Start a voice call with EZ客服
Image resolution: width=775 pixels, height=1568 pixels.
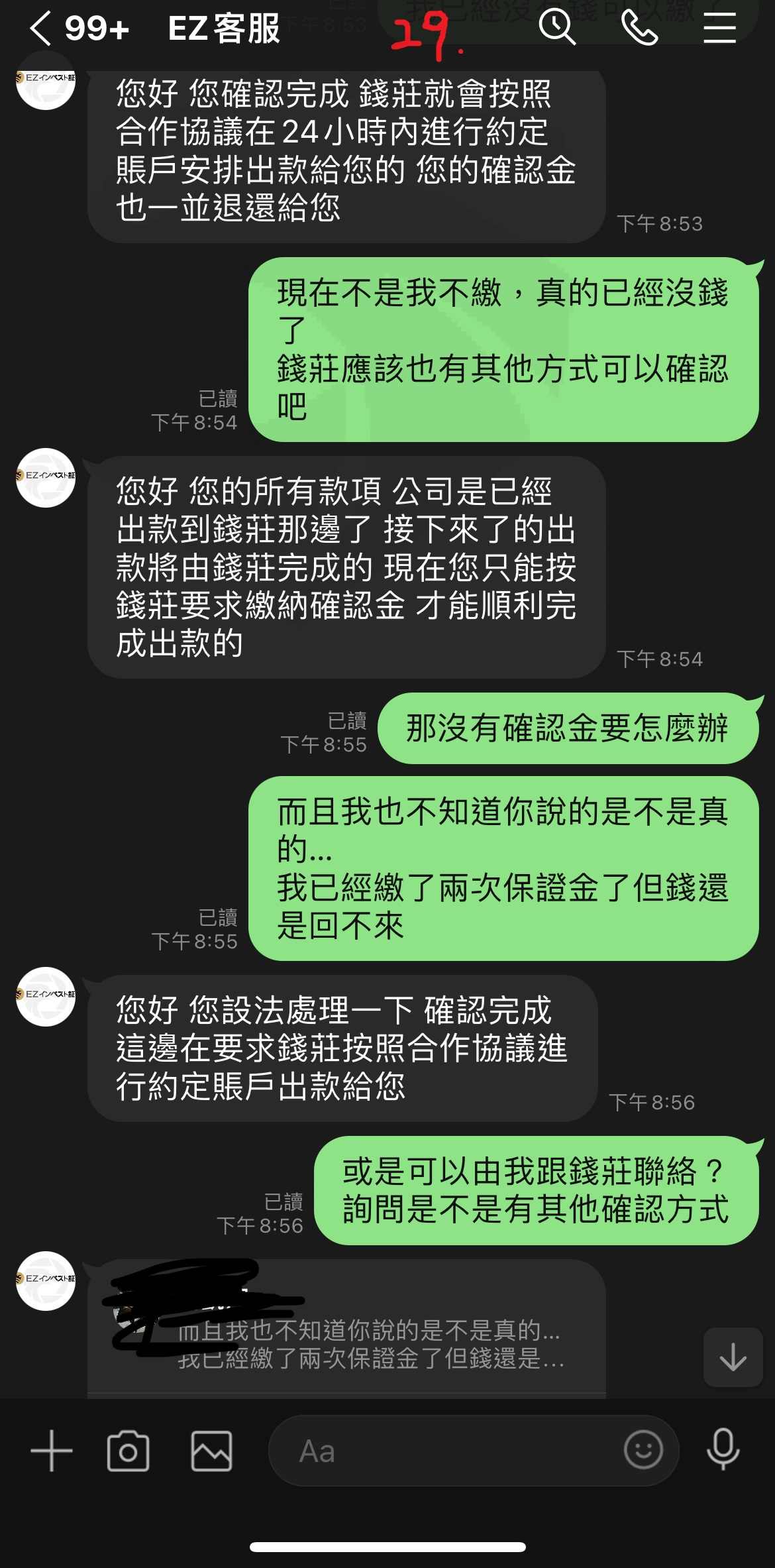point(639,28)
